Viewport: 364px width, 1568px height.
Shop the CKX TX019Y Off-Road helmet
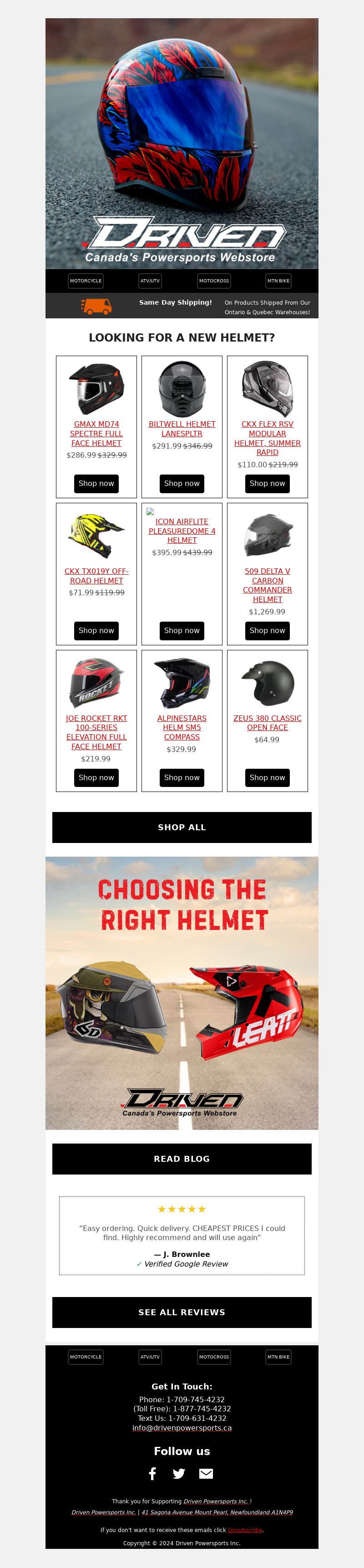coord(96,631)
